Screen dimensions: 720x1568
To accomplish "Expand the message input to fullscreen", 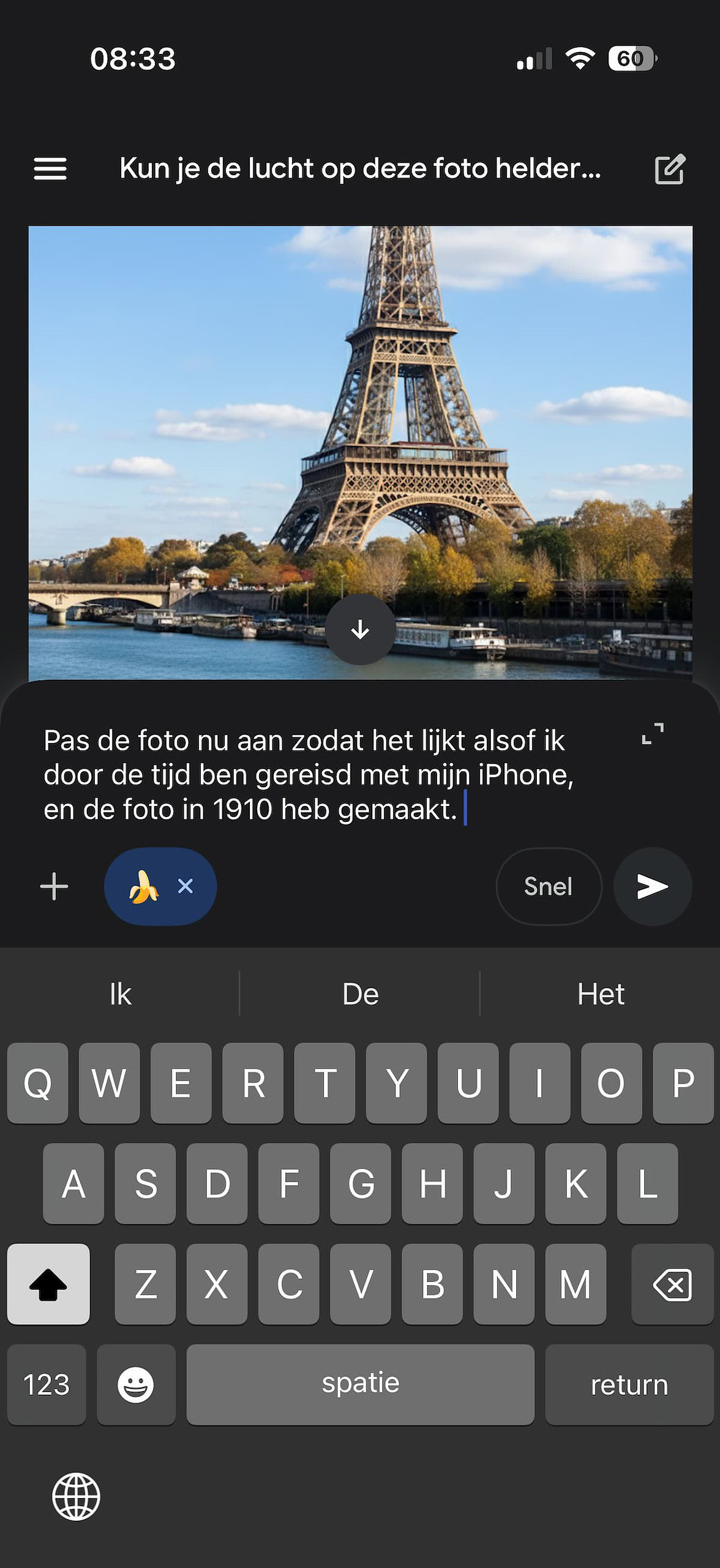I will tap(652, 733).
